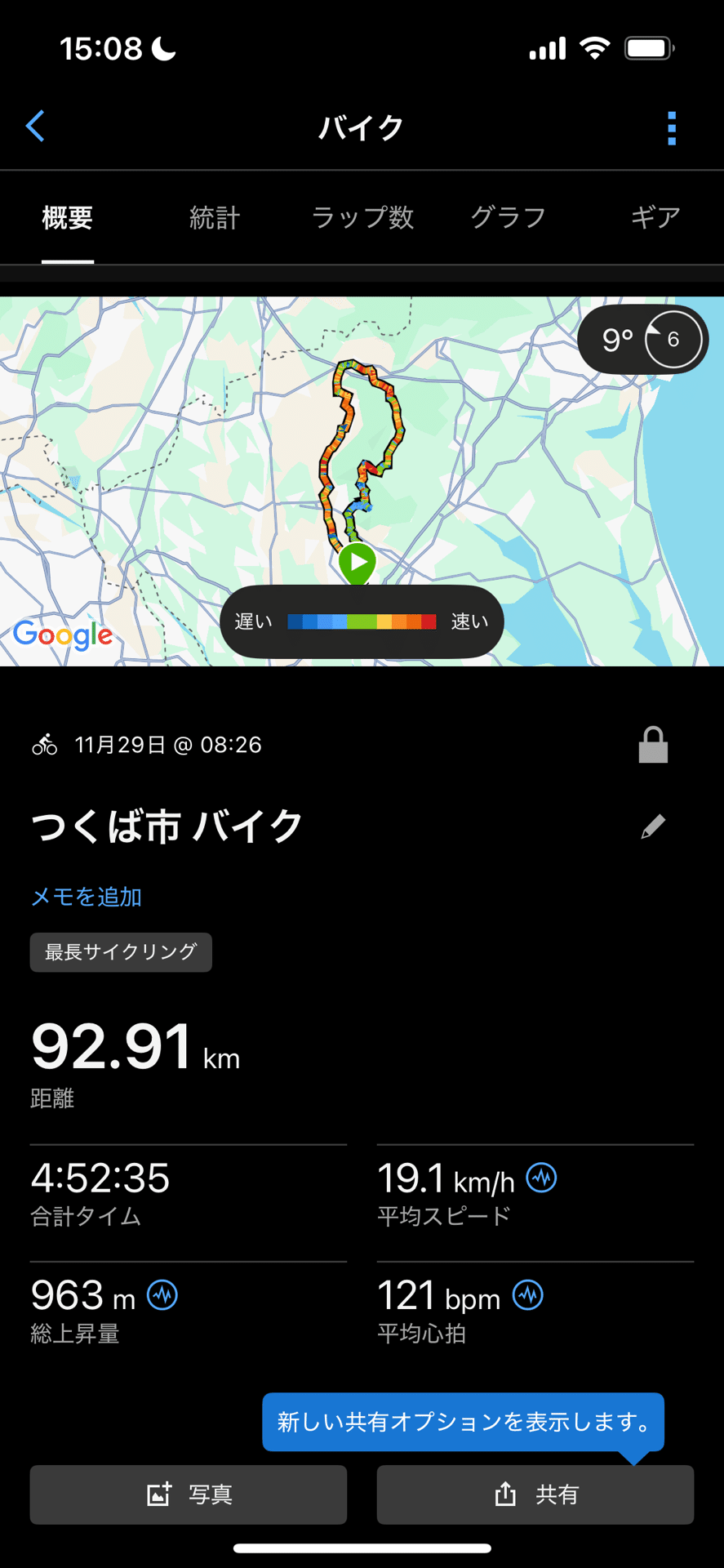Viewport: 724px width, 1568px height.
Task: Switch to the ラップ数 tab
Action: tap(362, 218)
